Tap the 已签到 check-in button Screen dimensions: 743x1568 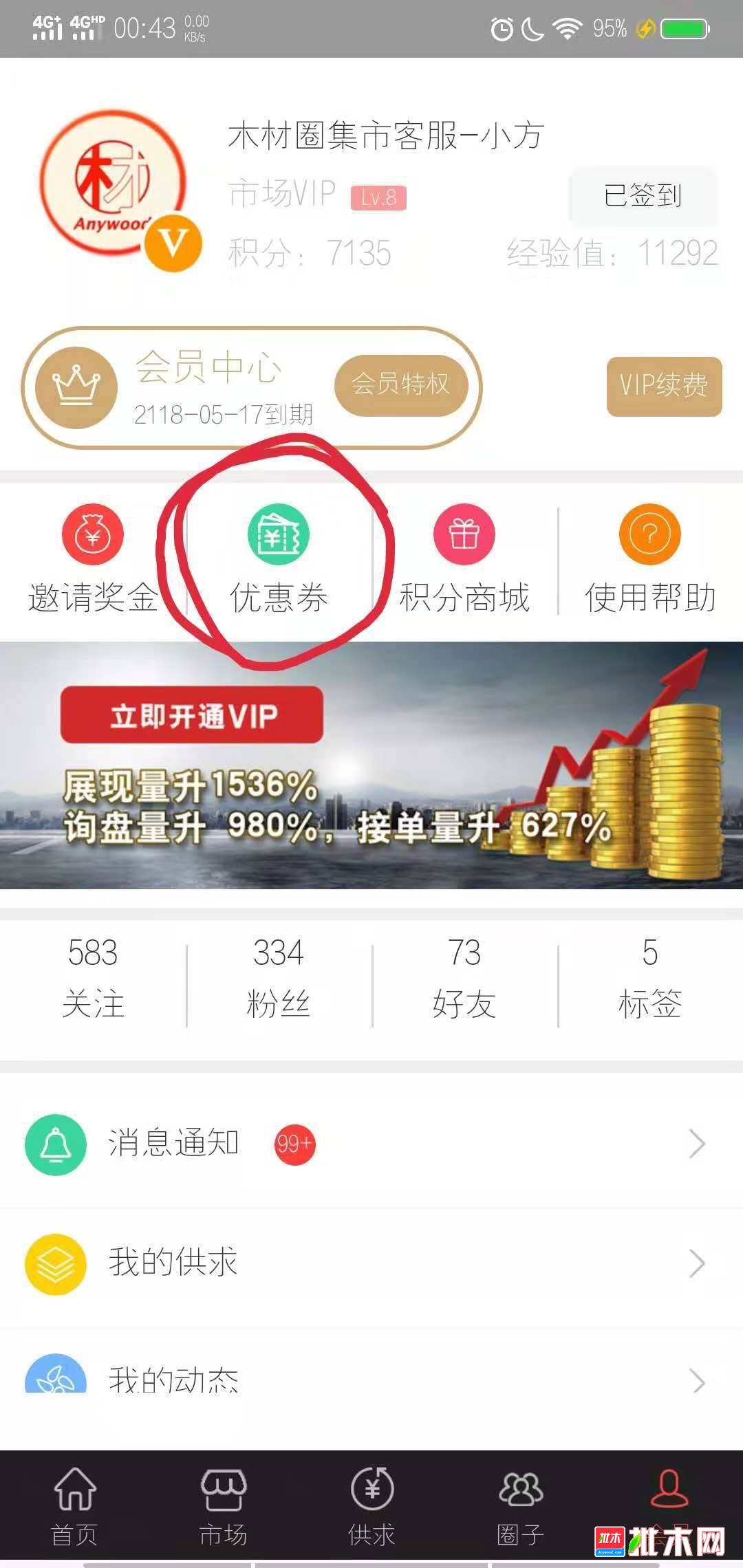(x=643, y=196)
